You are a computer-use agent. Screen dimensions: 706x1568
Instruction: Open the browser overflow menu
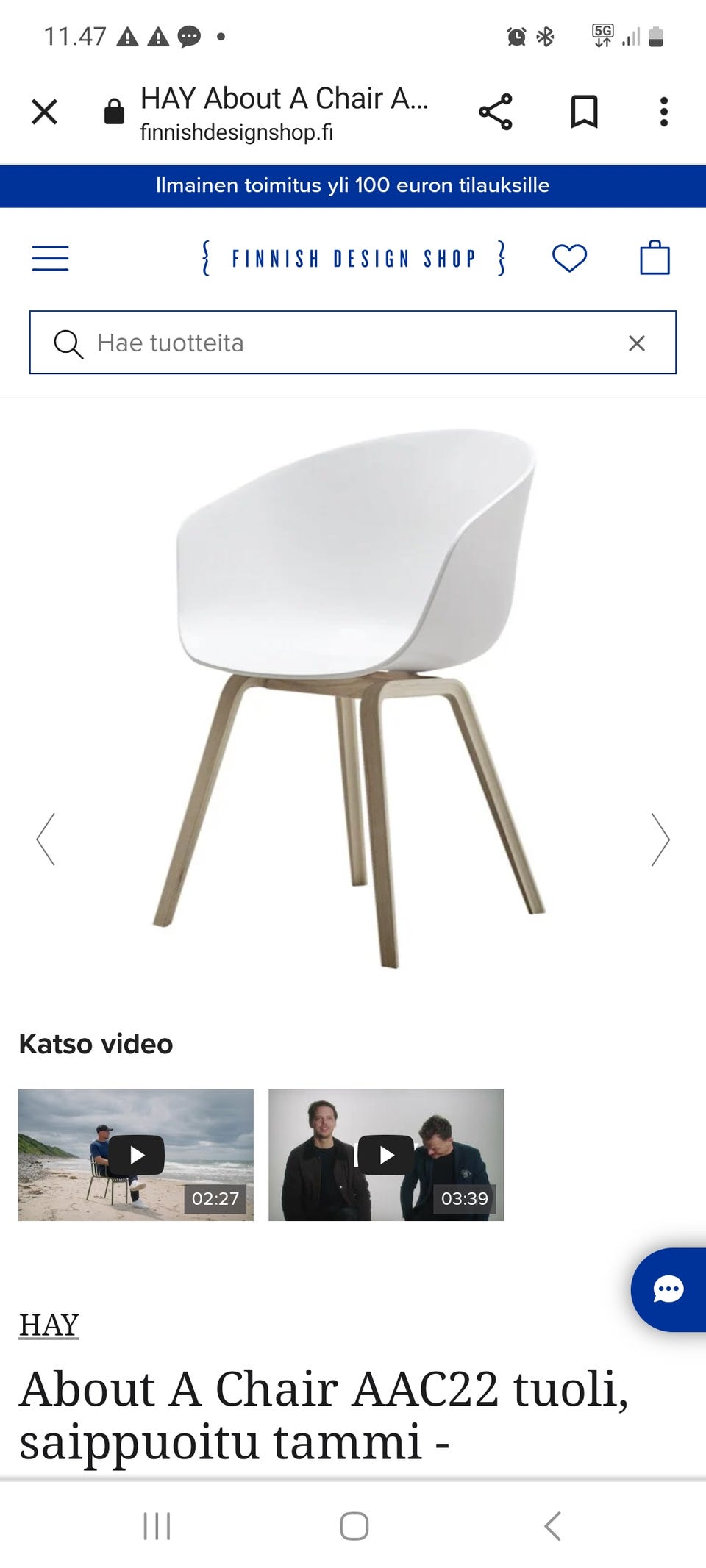[663, 112]
